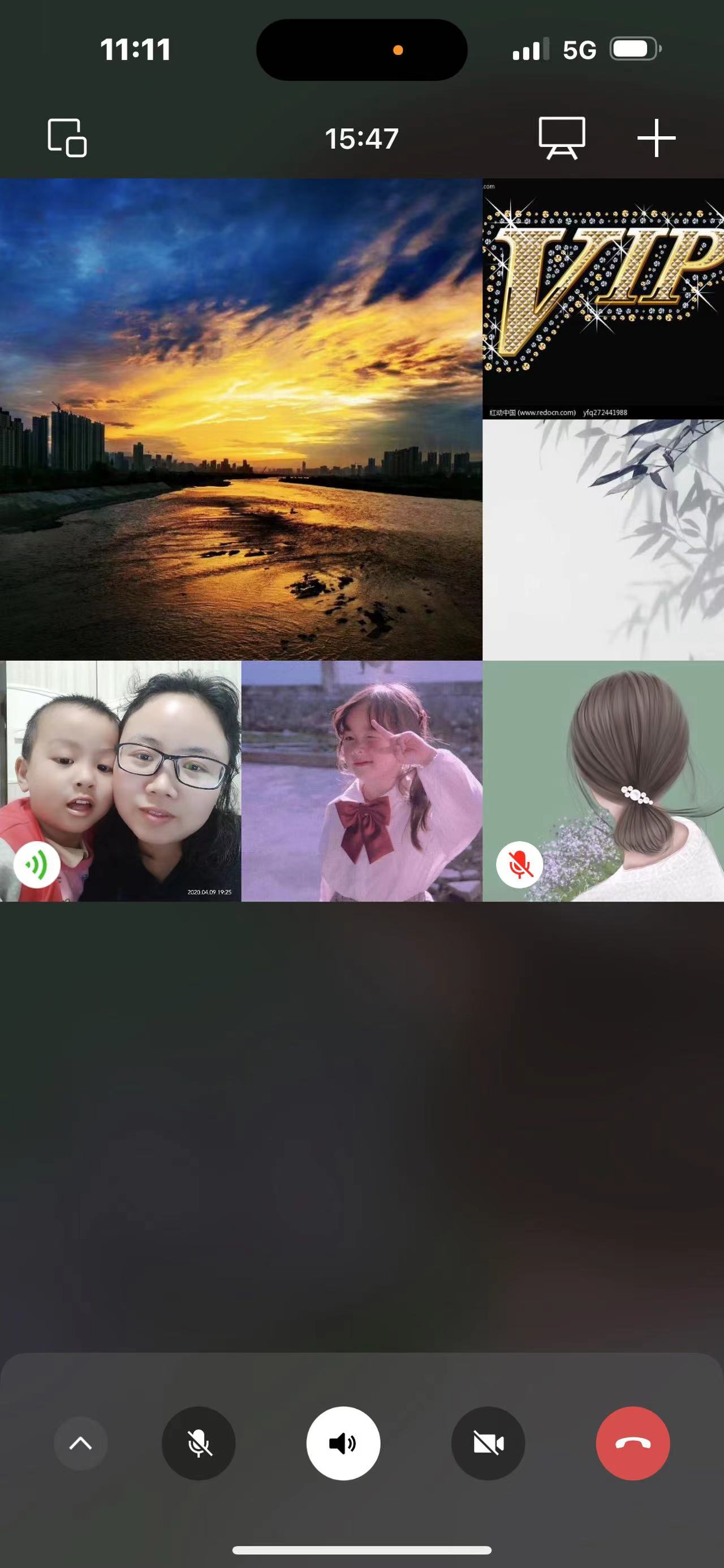Select the ponytail illustration participant tile
This screenshot has height=1568, width=724.
click(603, 781)
